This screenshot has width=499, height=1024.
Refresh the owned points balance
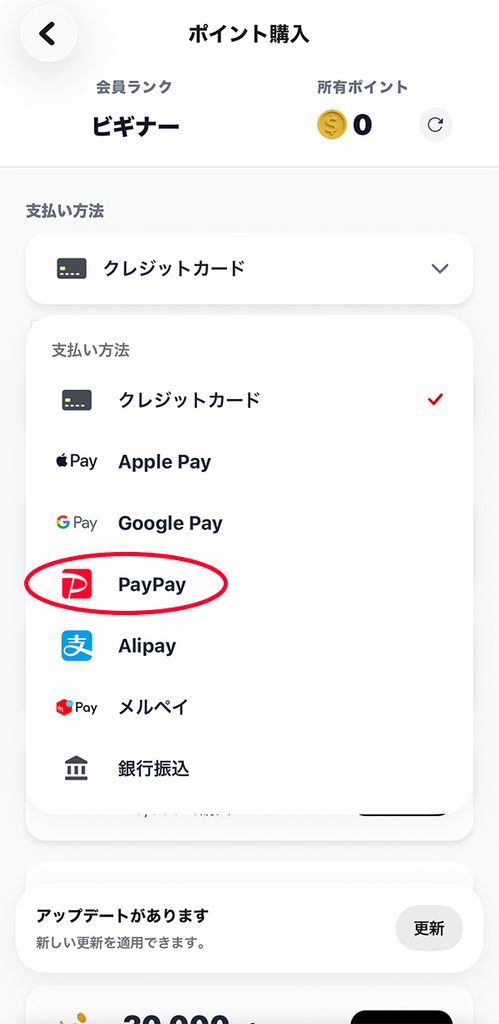[x=435, y=125]
